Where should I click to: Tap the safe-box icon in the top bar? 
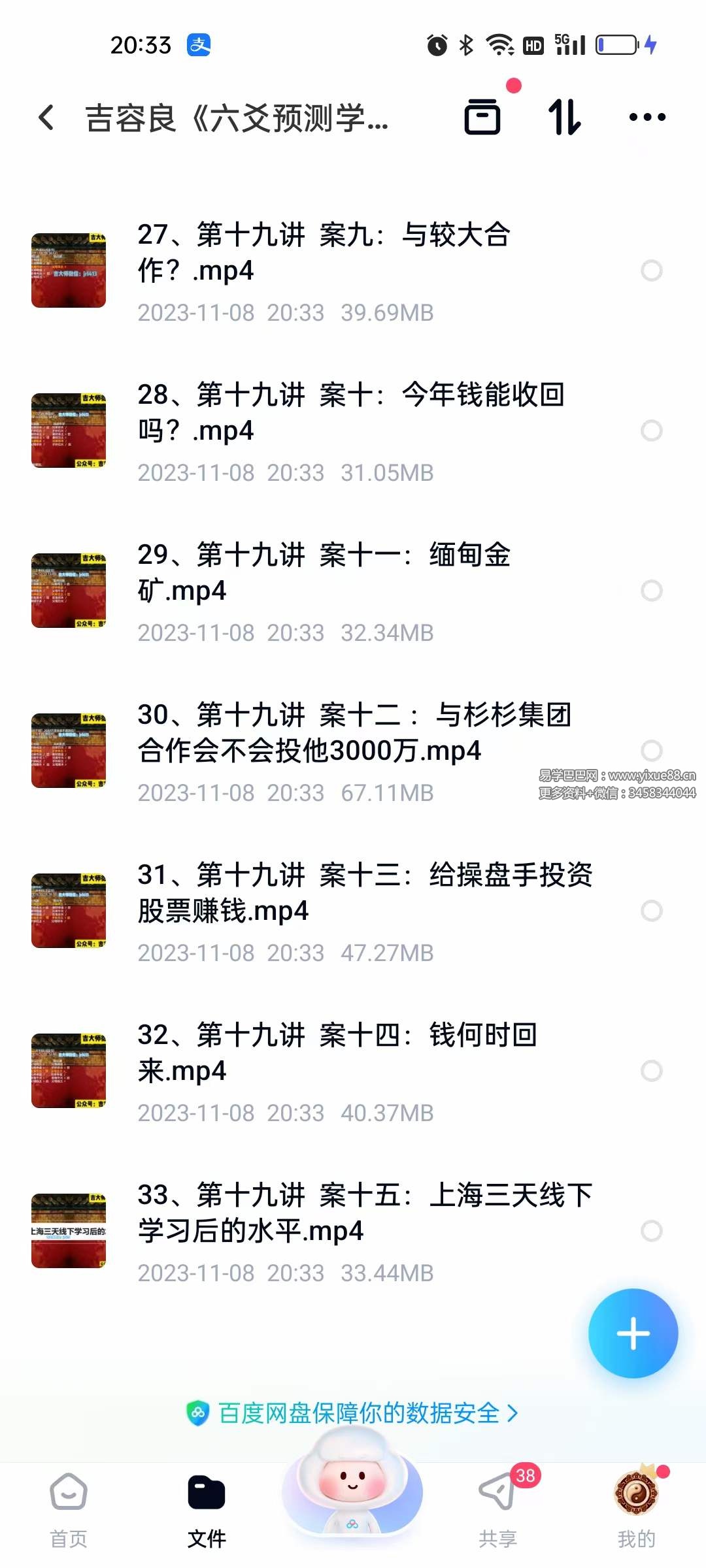pyautogui.click(x=484, y=118)
